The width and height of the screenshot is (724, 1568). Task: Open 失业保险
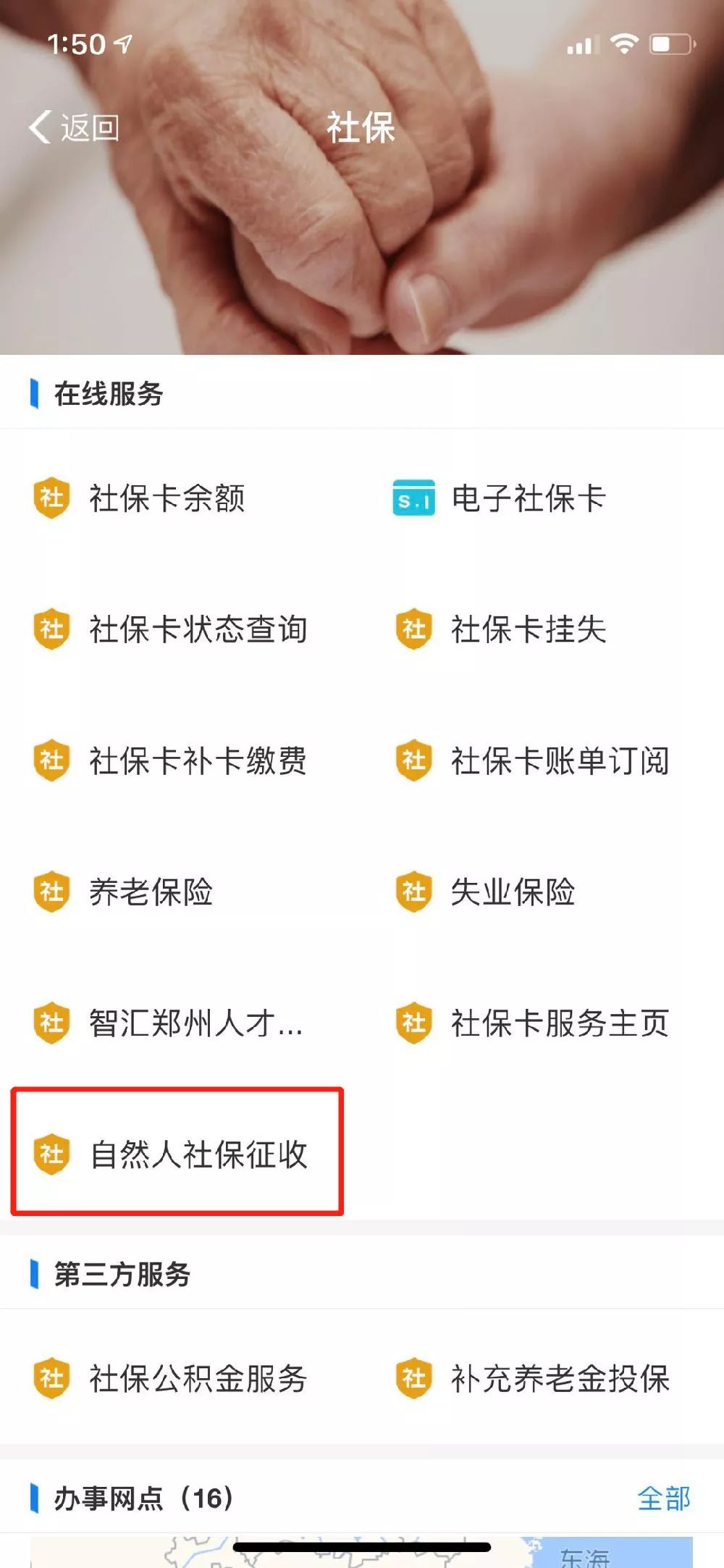point(485,892)
